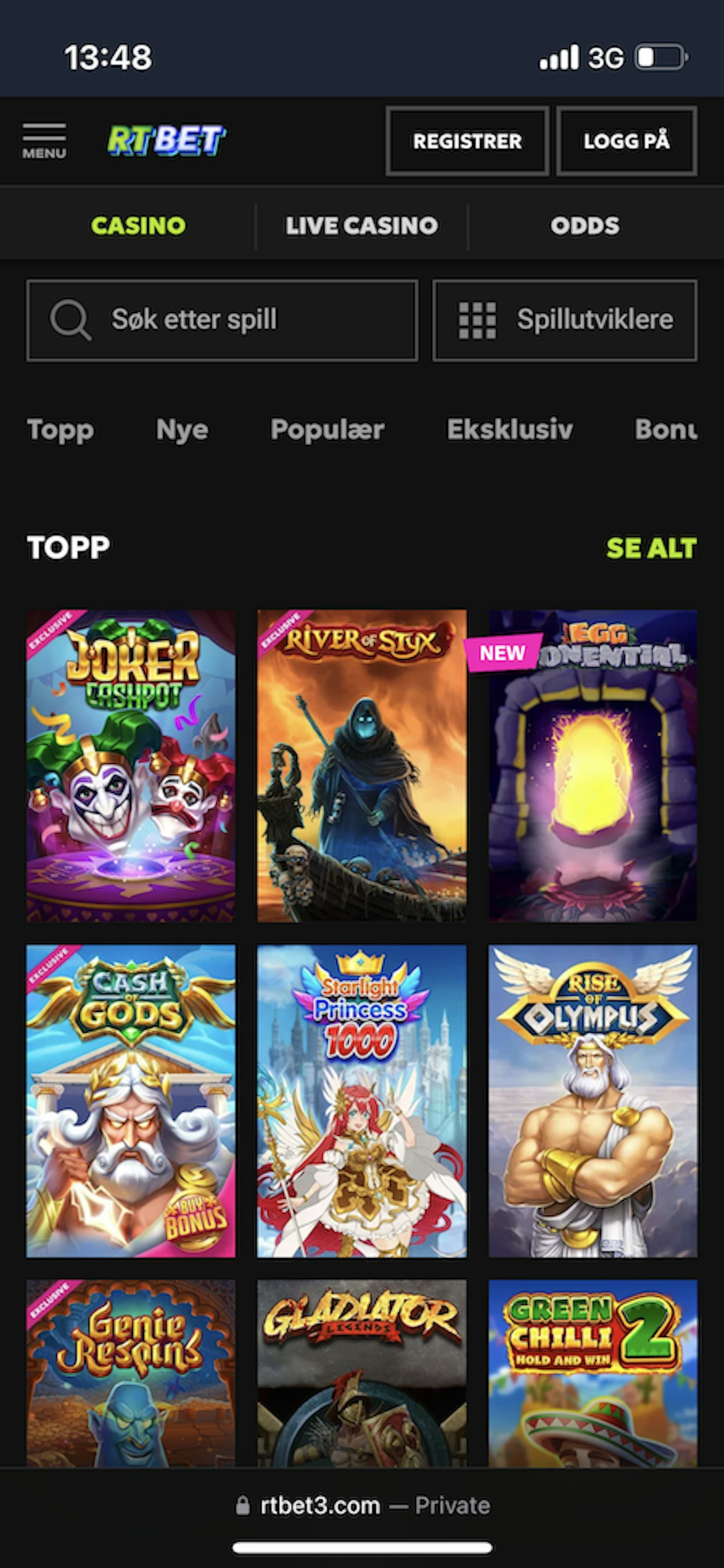Open the Spillutviklere provider list
Image resolution: width=724 pixels, height=1568 pixels.
(565, 320)
